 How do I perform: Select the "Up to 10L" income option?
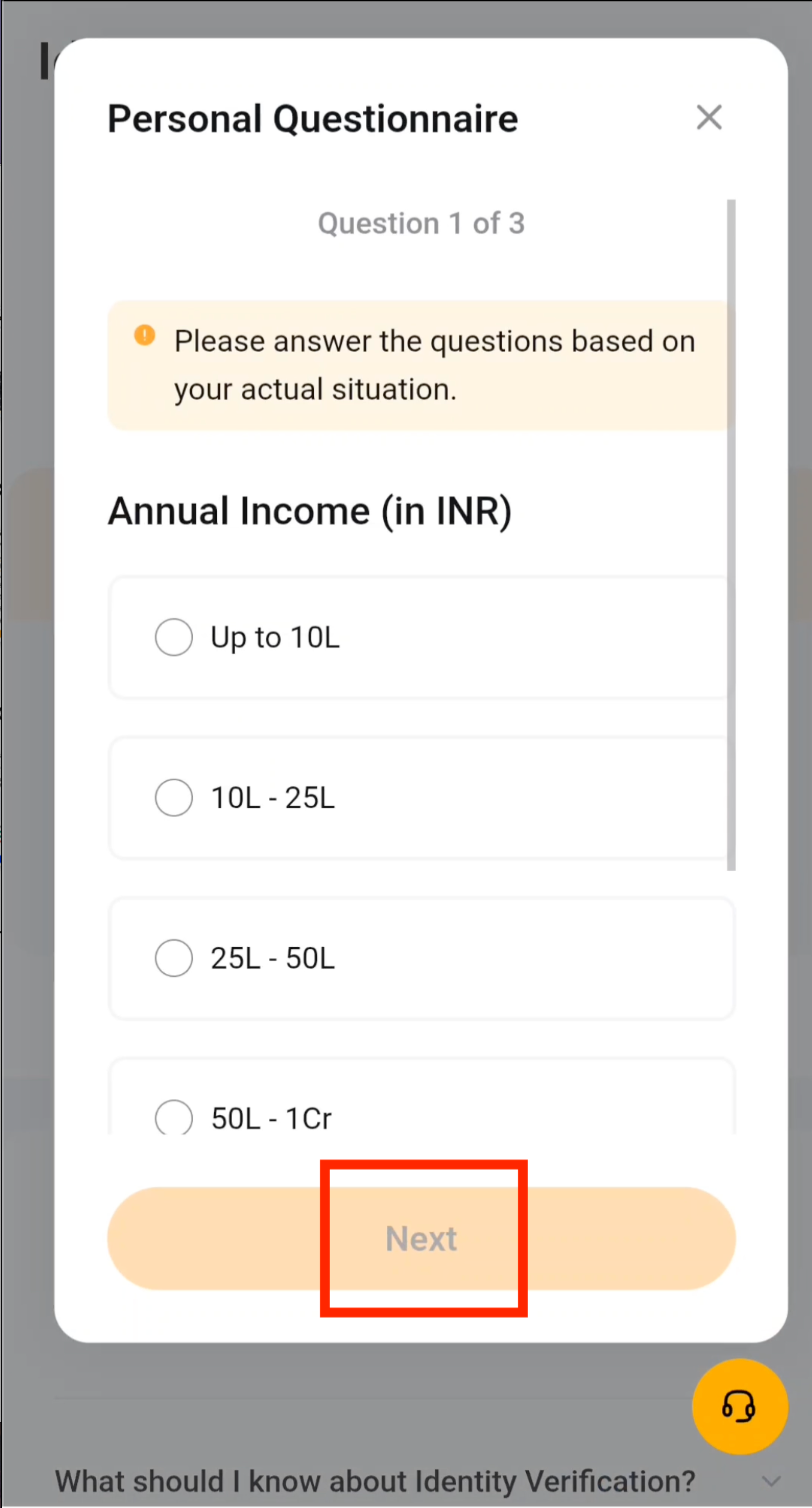tap(174, 637)
